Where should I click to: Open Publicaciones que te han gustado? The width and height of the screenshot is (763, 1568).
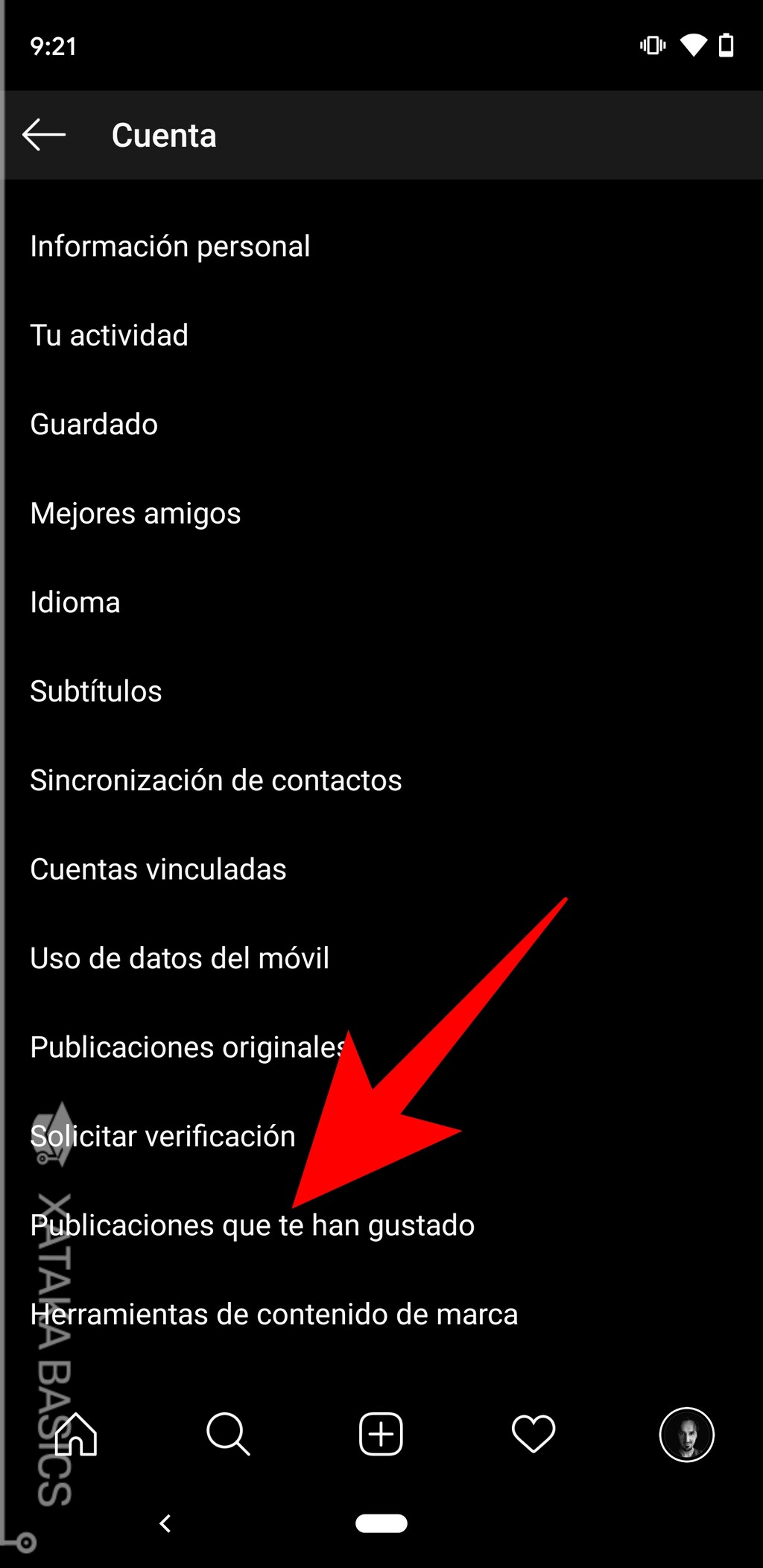point(381,1225)
